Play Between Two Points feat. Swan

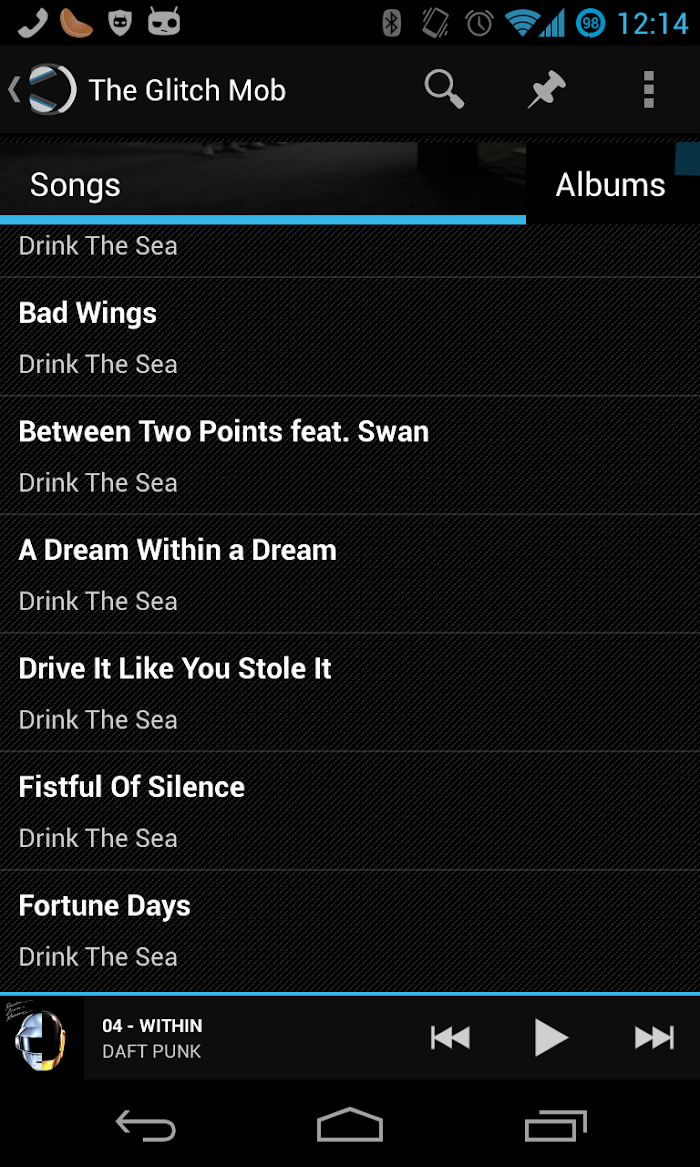point(350,455)
